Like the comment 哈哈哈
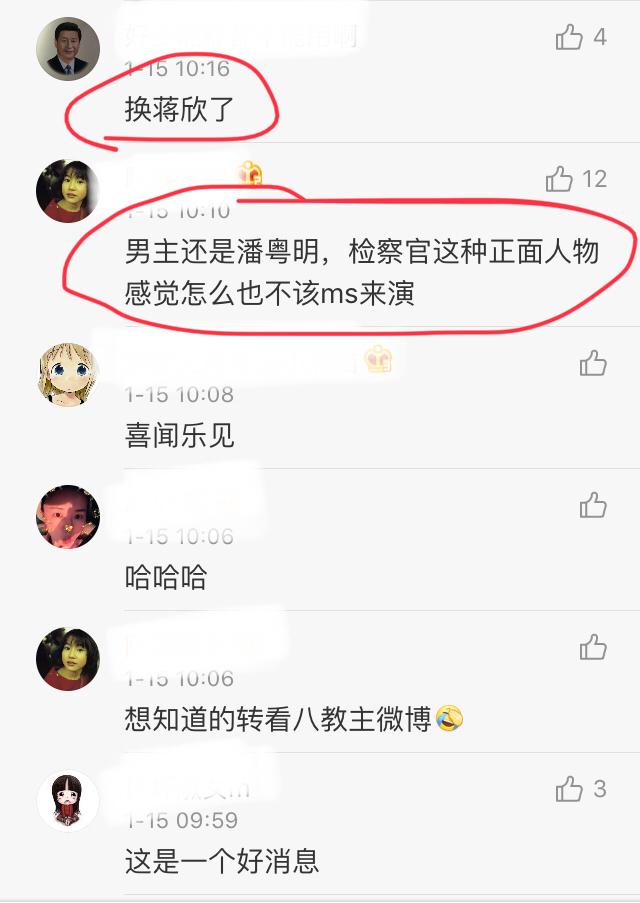This screenshot has height=903, width=640. [x=593, y=504]
